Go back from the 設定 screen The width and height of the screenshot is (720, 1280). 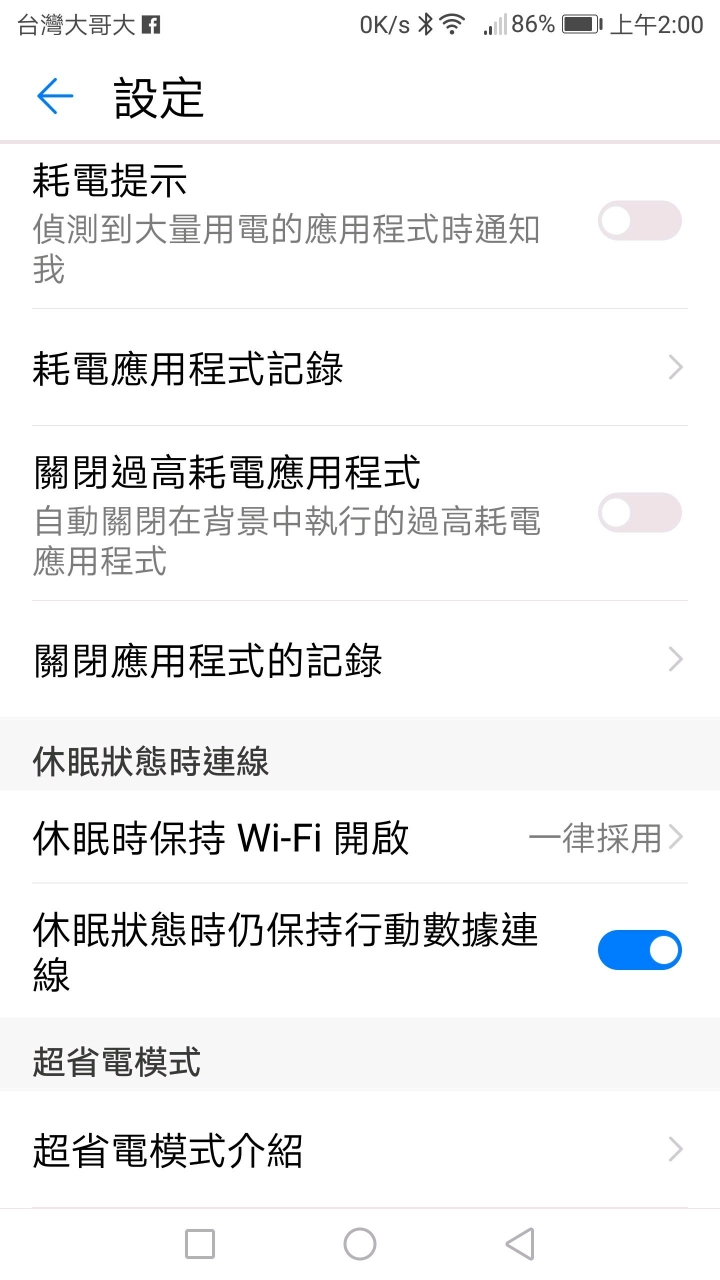point(55,96)
